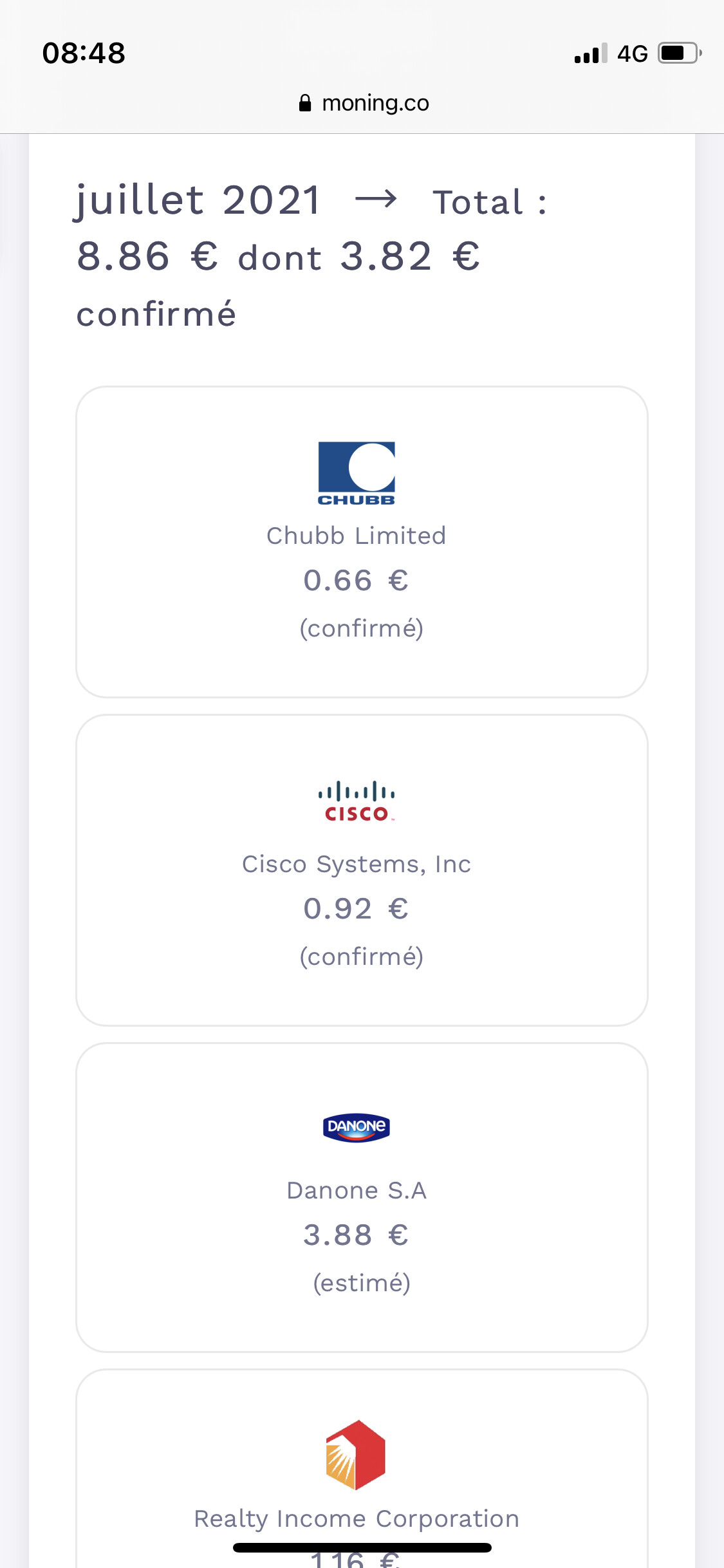The height and width of the screenshot is (1568, 724).
Task: Open the Chubb Limited dividend card
Action: coord(362,542)
